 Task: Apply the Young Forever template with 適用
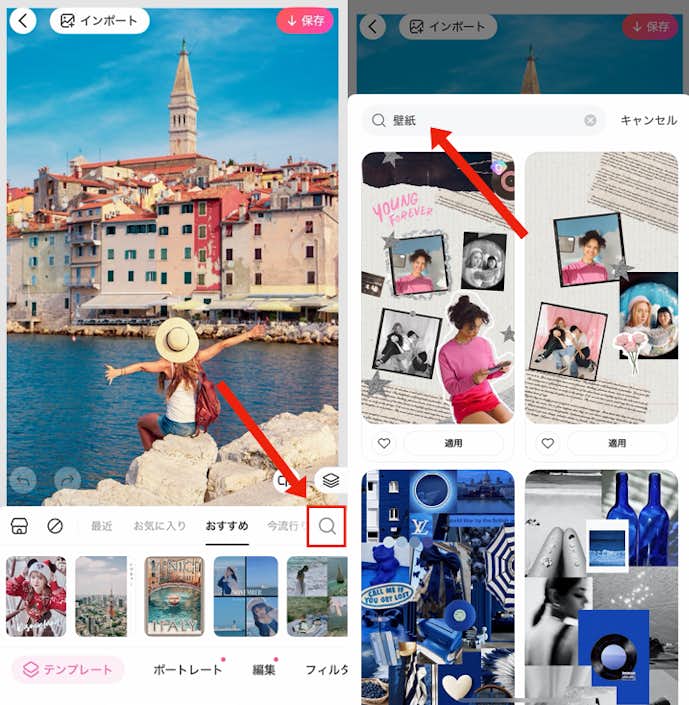tap(453, 443)
